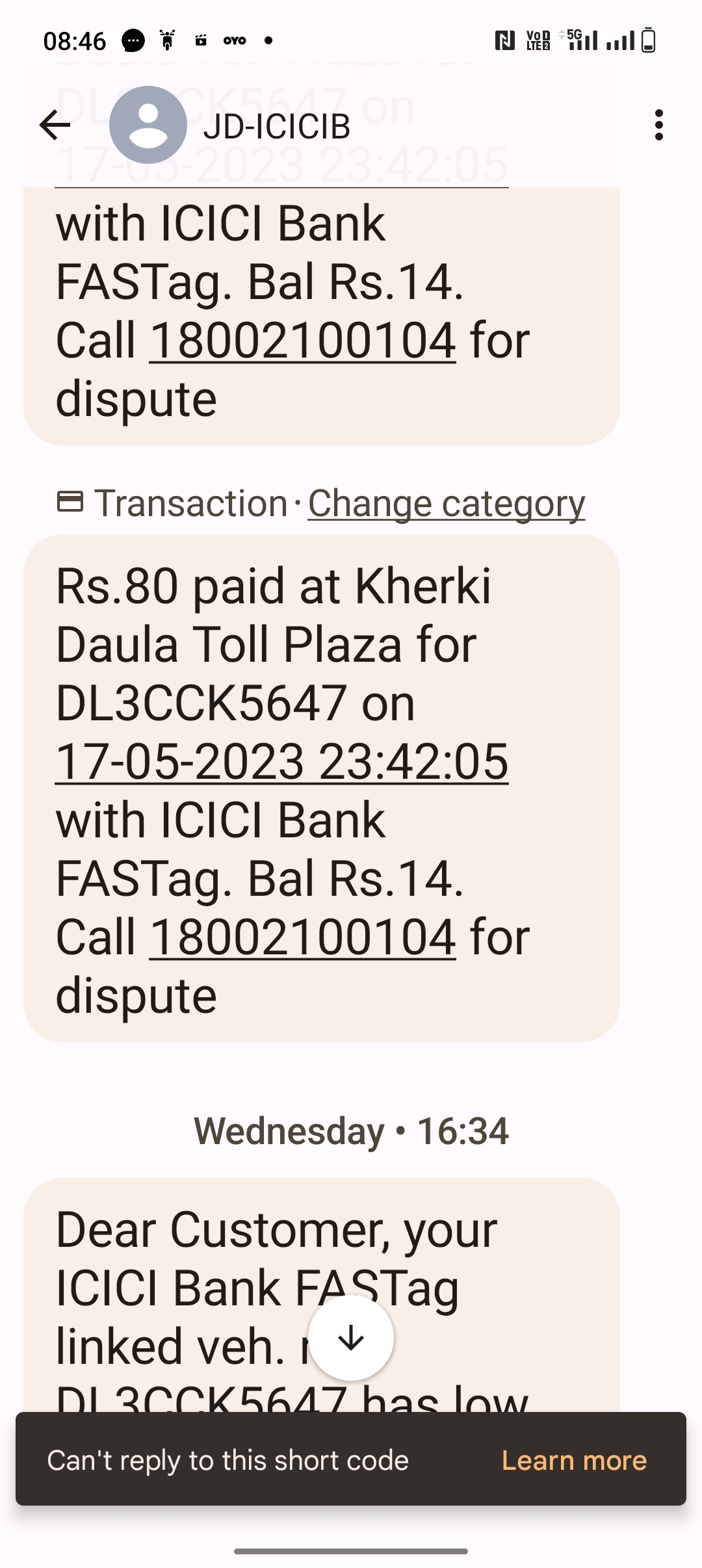Open the JD-ICICIB contact avatar
Image resolution: width=702 pixels, height=1568 pixels.
coord(148,125)
